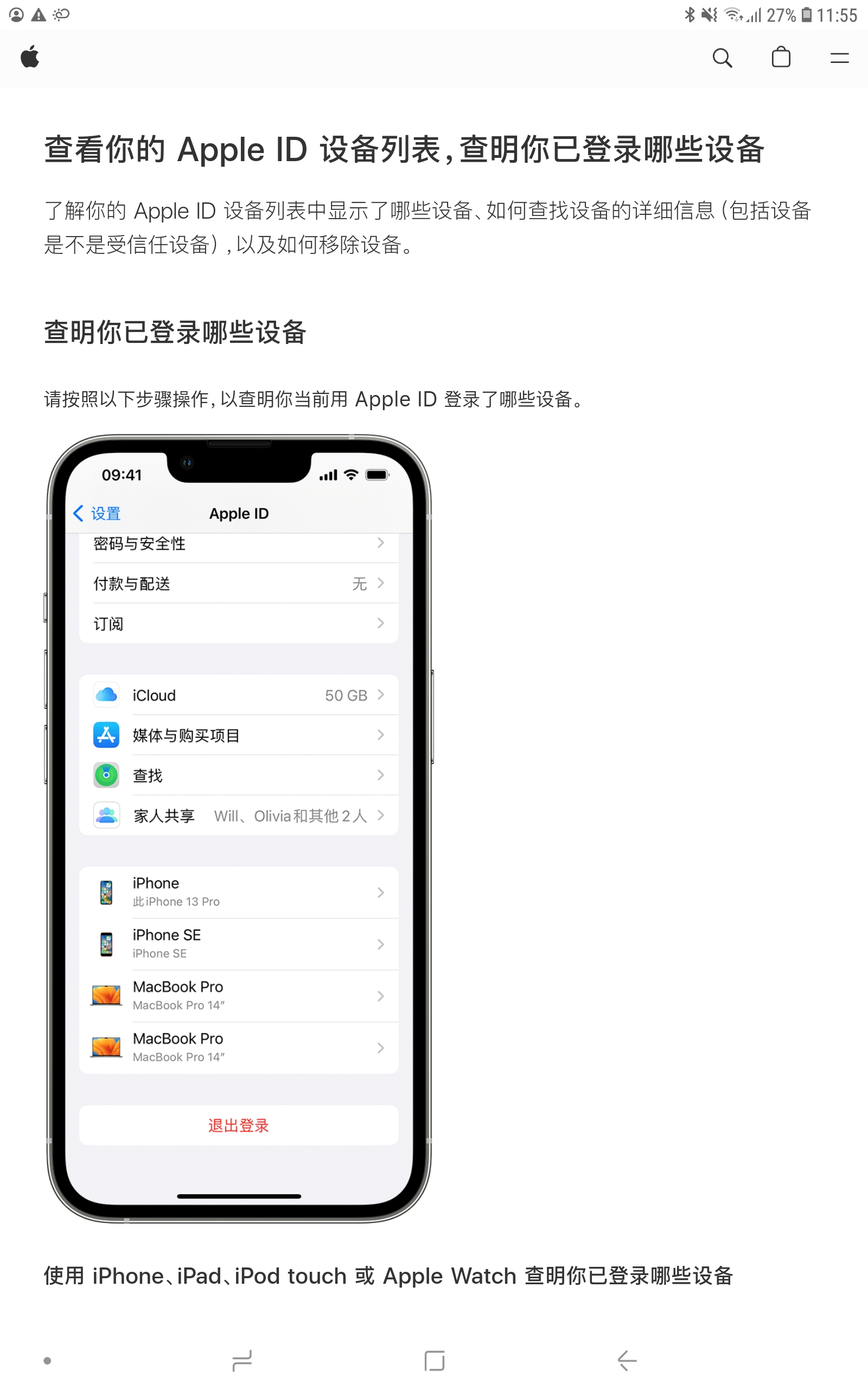Open recent apps from navigation bar
The image size is (868, 1389).
pos(242,1360)
